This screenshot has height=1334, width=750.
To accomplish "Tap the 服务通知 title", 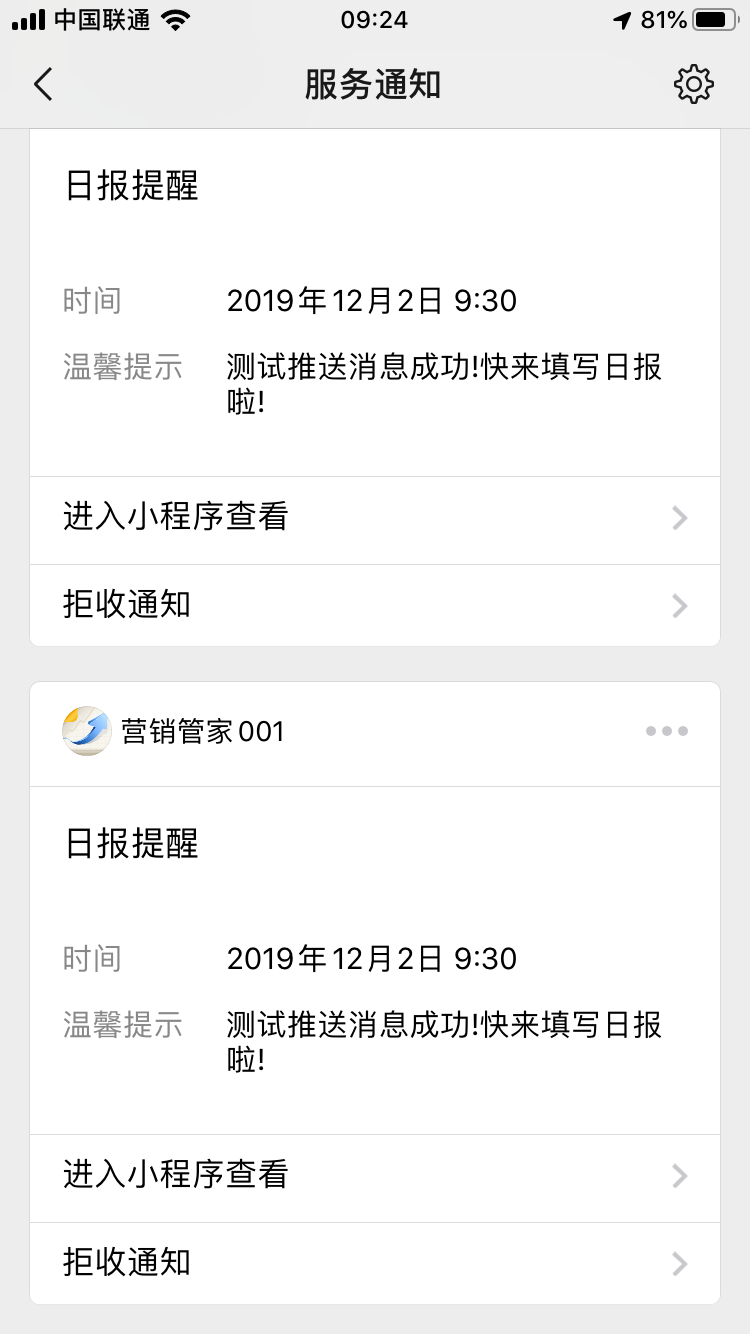I will click(x=374, y=84).
